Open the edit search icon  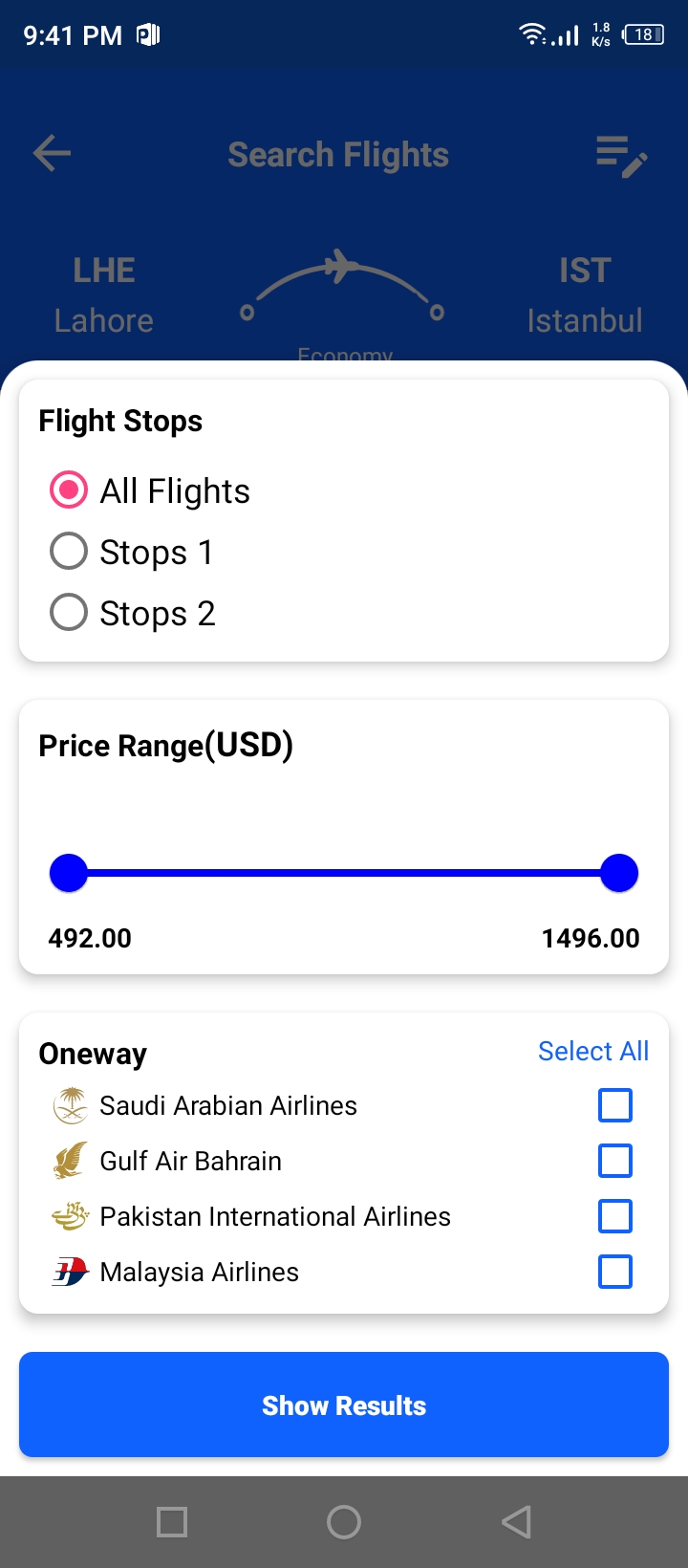622,156
